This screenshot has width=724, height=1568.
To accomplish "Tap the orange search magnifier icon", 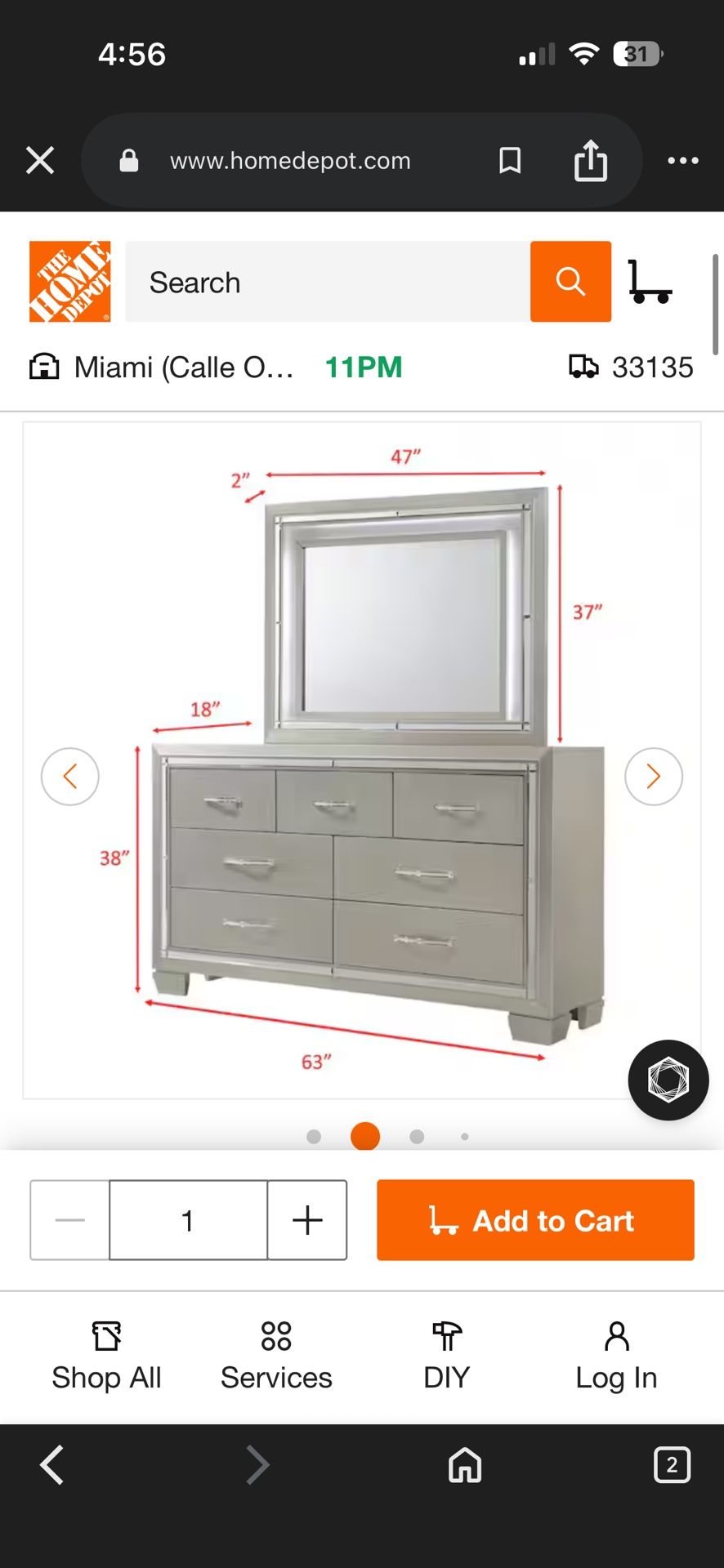I will point(570,281).
